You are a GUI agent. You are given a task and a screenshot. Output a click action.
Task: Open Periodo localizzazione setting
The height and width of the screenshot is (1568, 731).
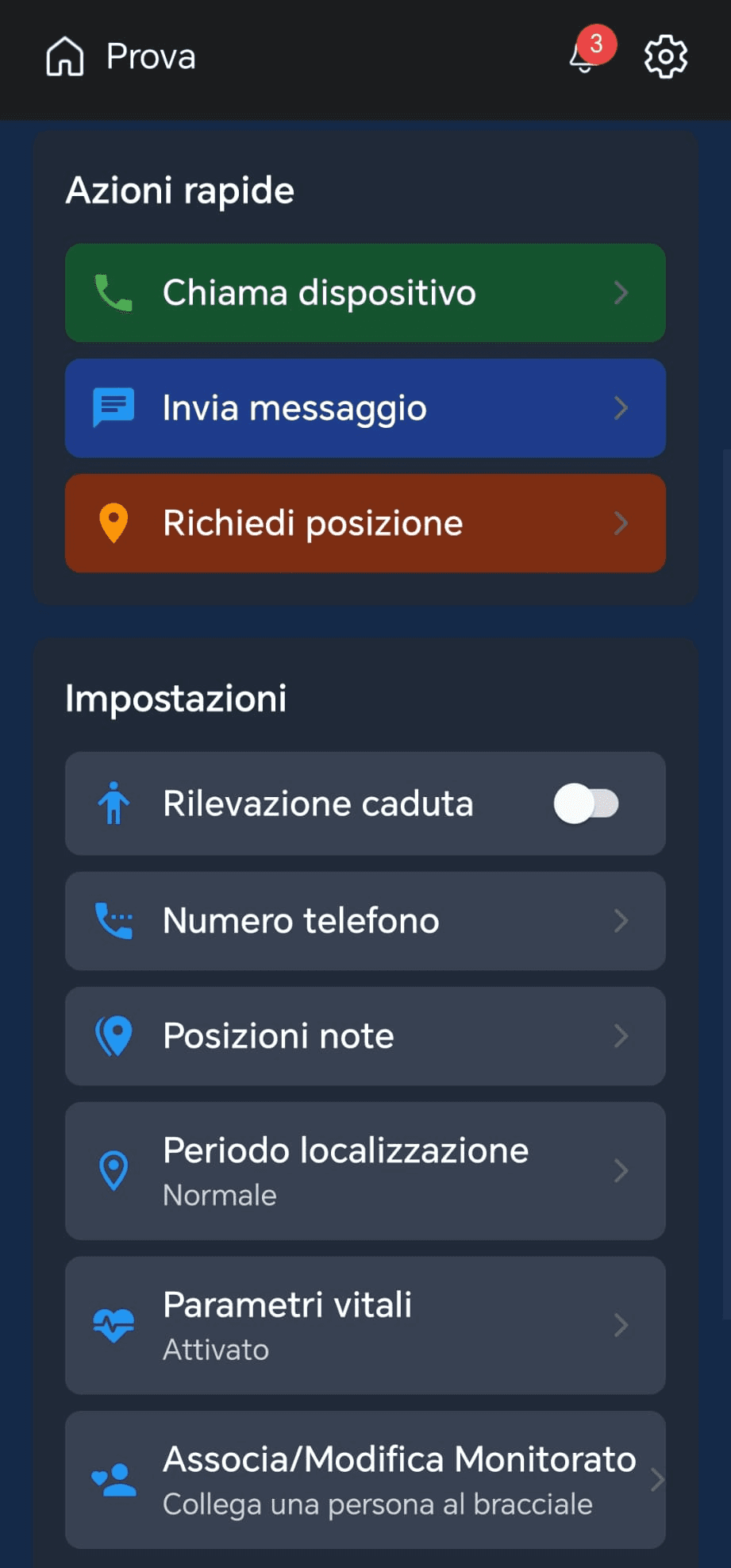tap(365, 1171)
